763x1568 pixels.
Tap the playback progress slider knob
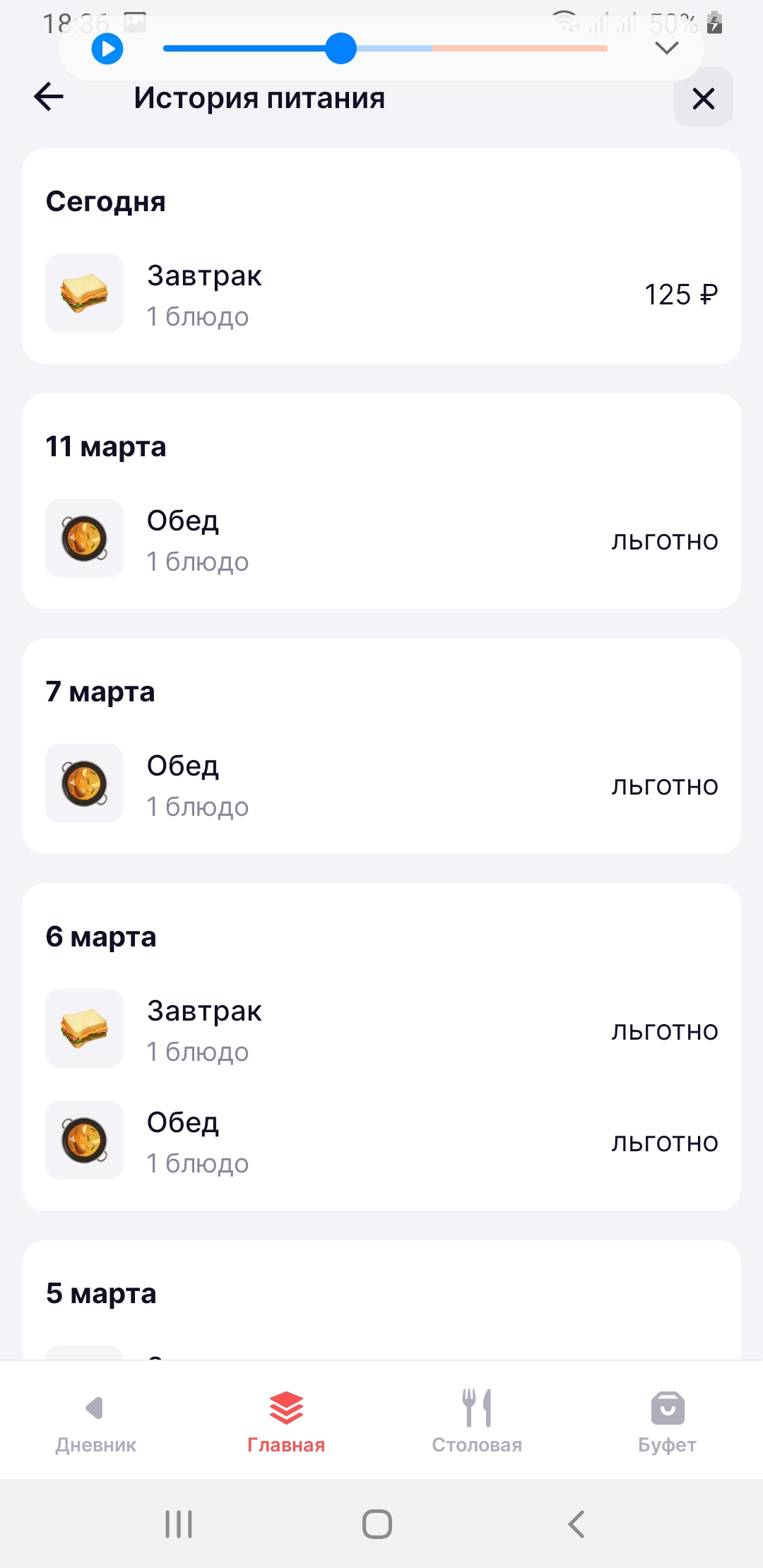[341, 48]
